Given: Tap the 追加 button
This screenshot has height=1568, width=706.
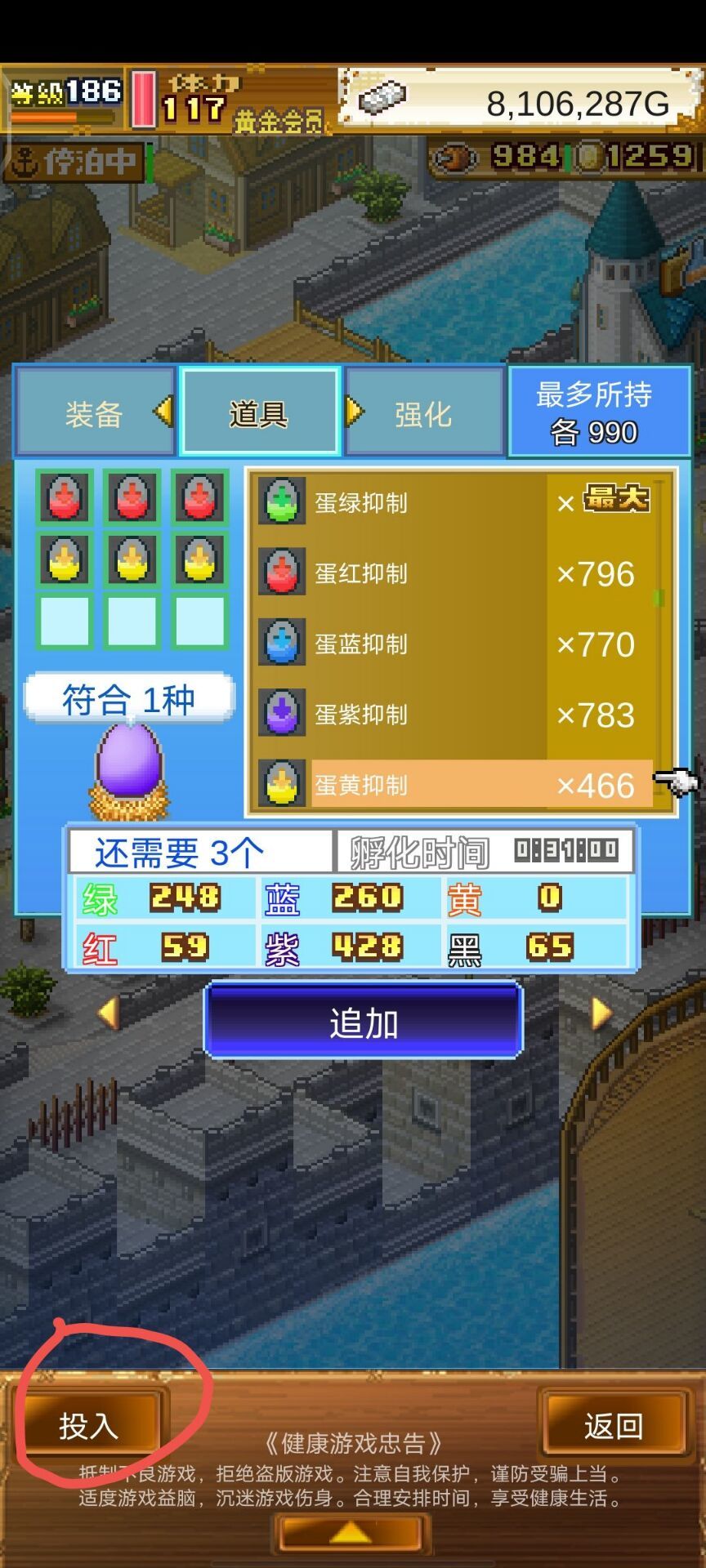Looking at the screenshot, I should pyautogui.click(x=363, y=1021).
